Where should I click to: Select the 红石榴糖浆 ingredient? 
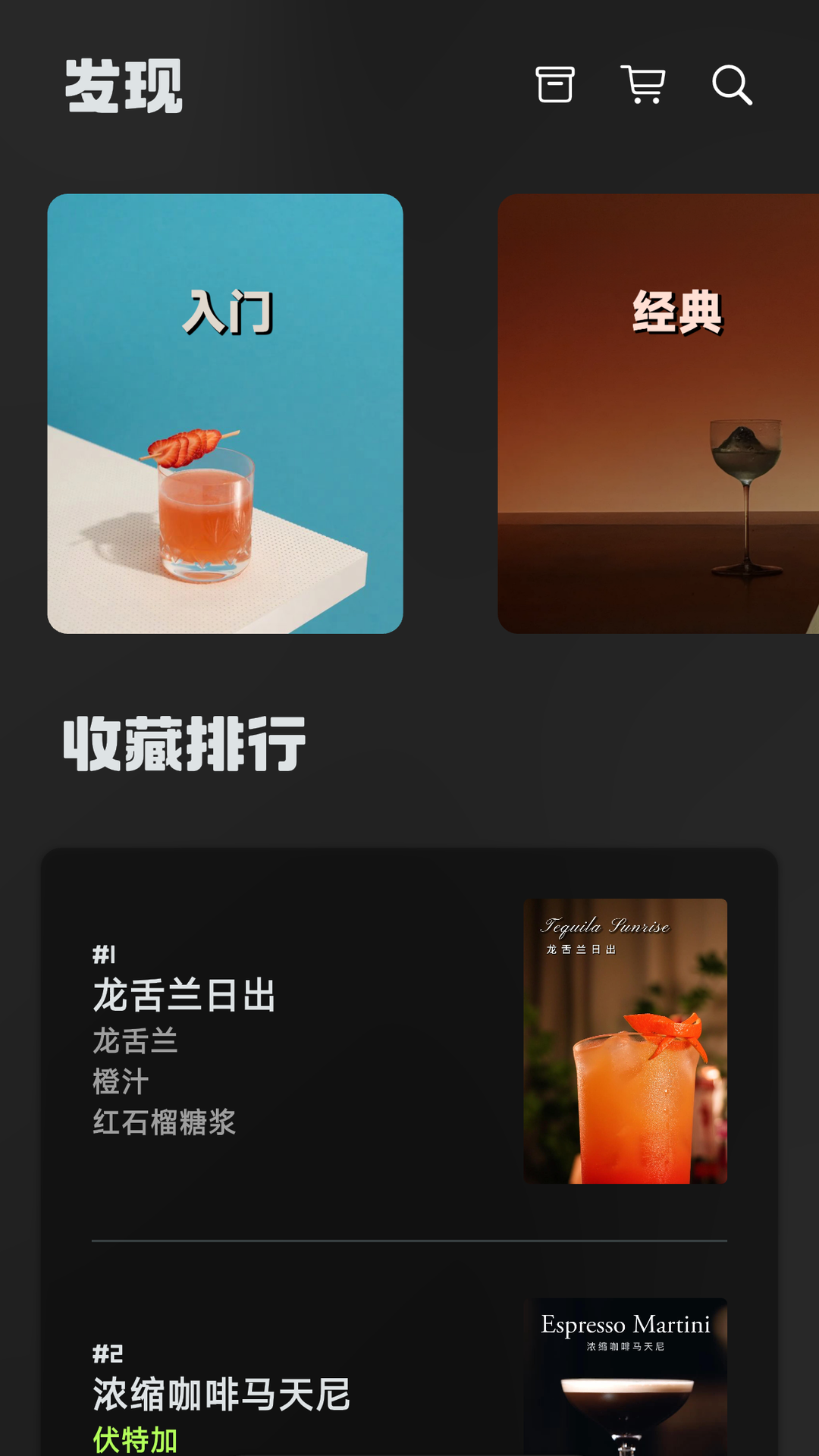165,1124
